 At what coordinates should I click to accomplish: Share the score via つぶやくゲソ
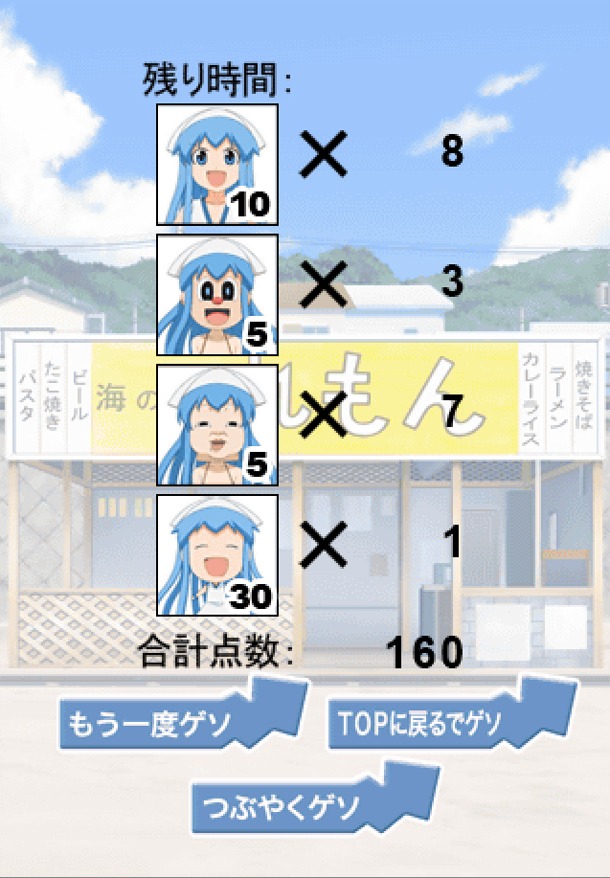pyautogui.click(x=294, y=806)
